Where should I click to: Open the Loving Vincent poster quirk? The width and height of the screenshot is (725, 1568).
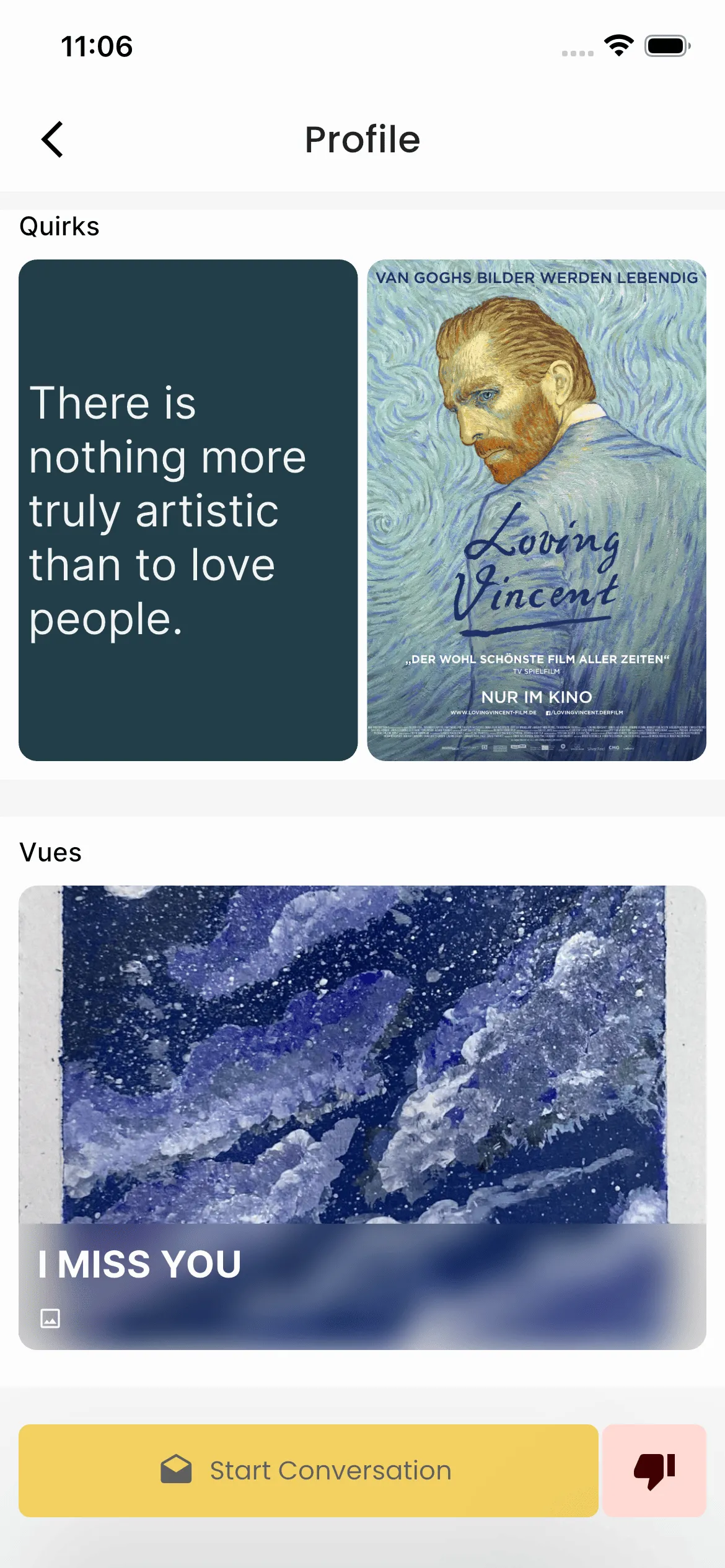537,510
